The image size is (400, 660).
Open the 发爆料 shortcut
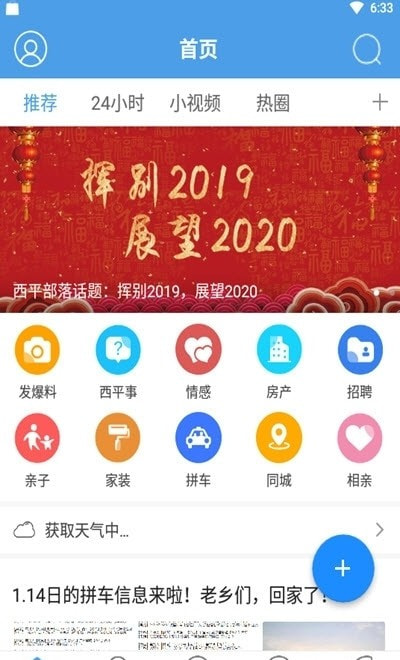pos(37,362)
